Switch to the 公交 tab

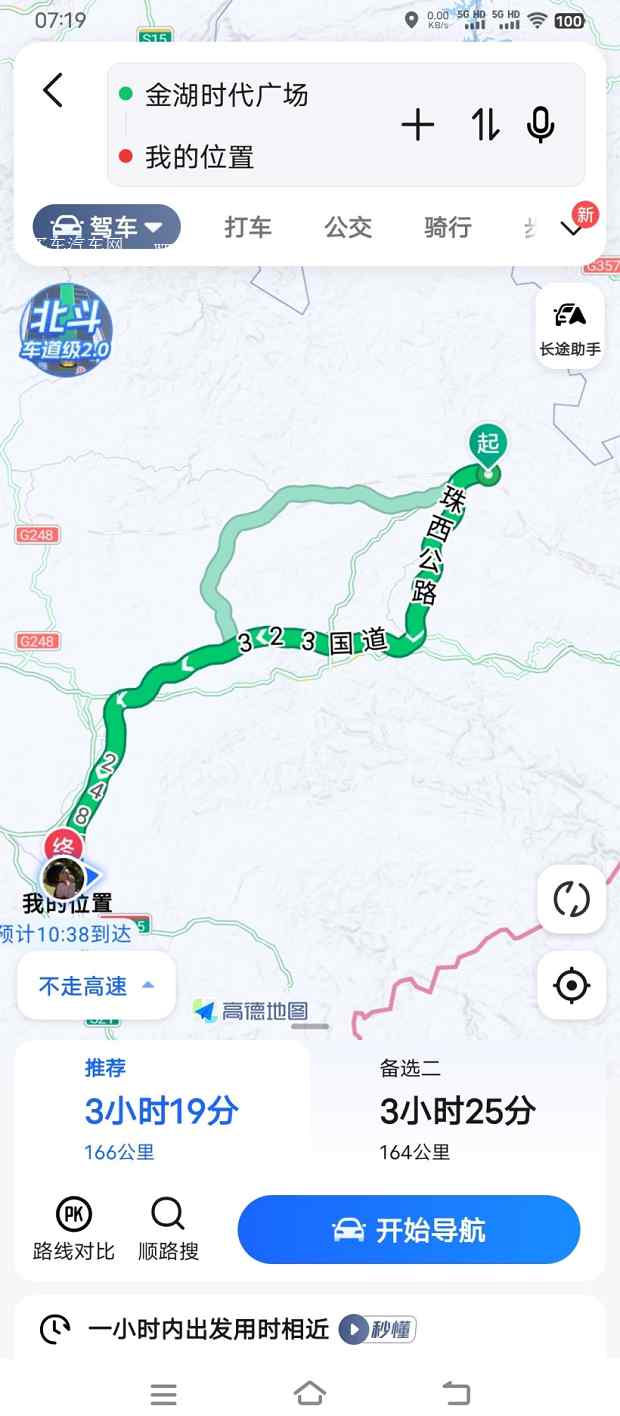pos(348,227)
